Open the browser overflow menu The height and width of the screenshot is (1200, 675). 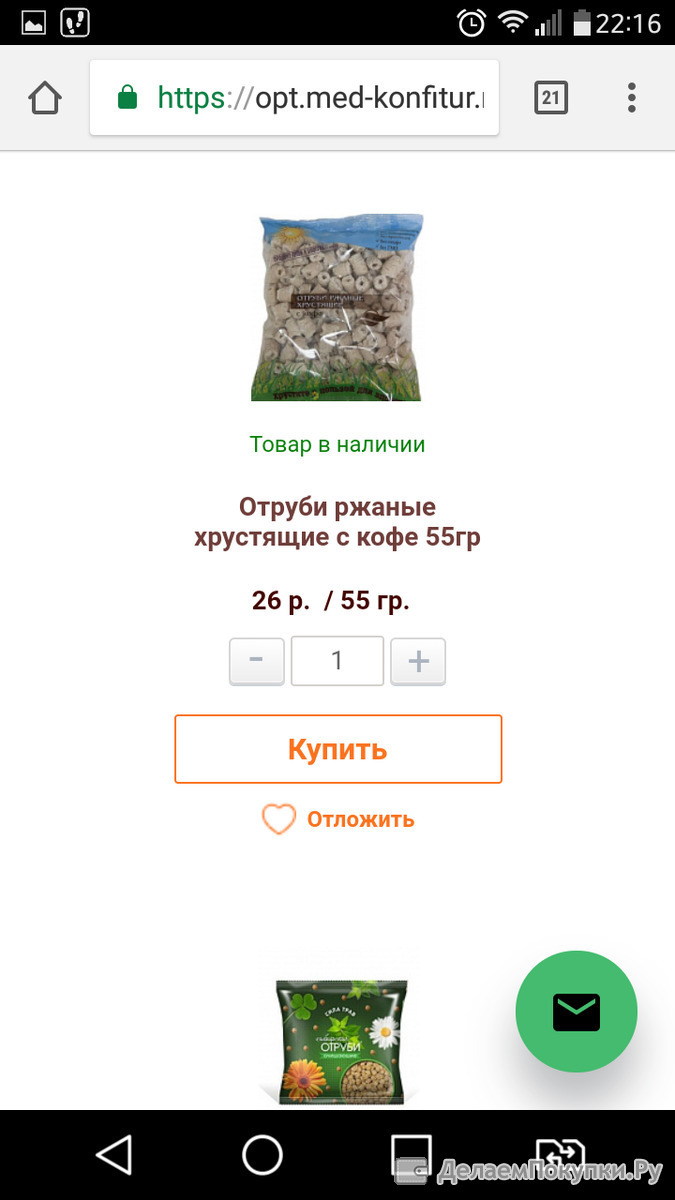632,98
